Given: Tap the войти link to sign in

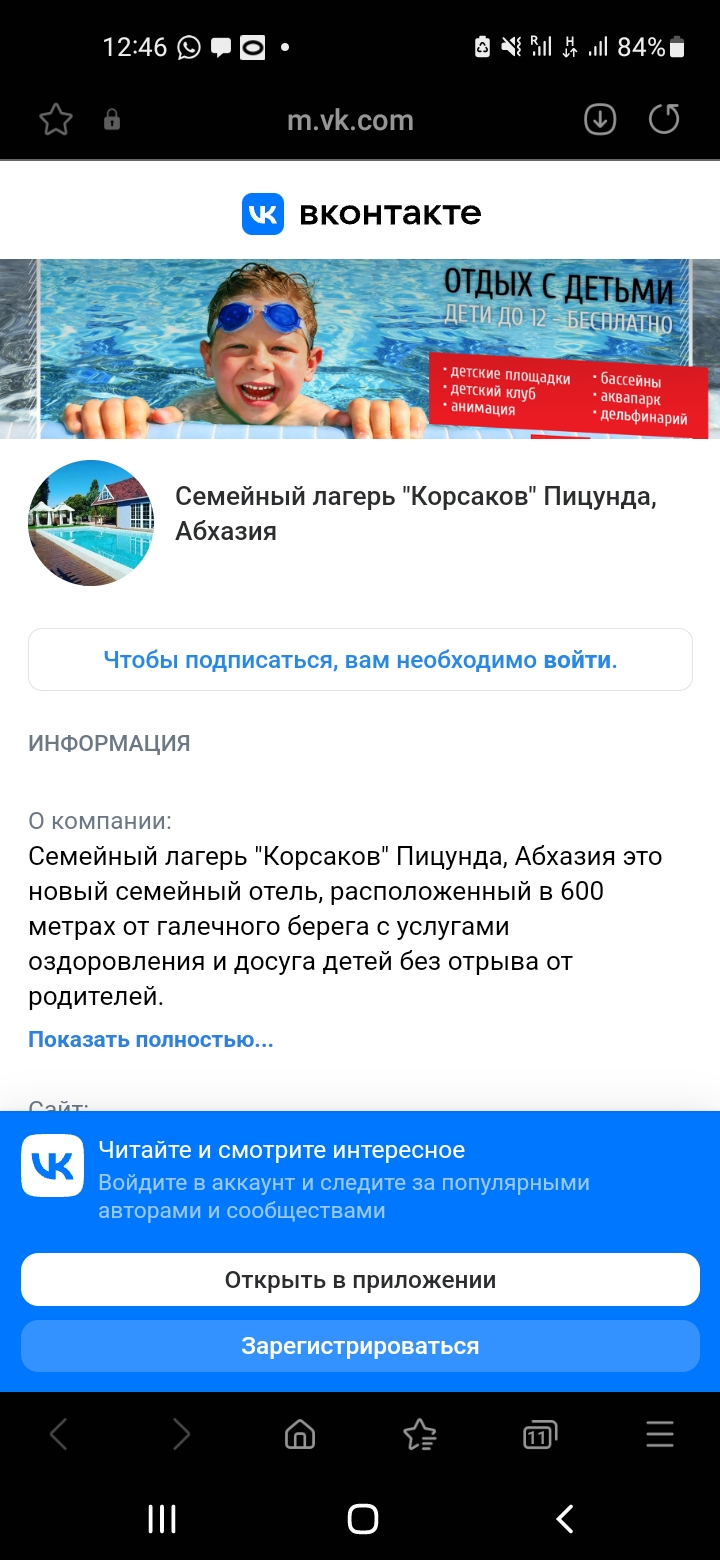Looking at the screenshot, I should click(579, 660).
